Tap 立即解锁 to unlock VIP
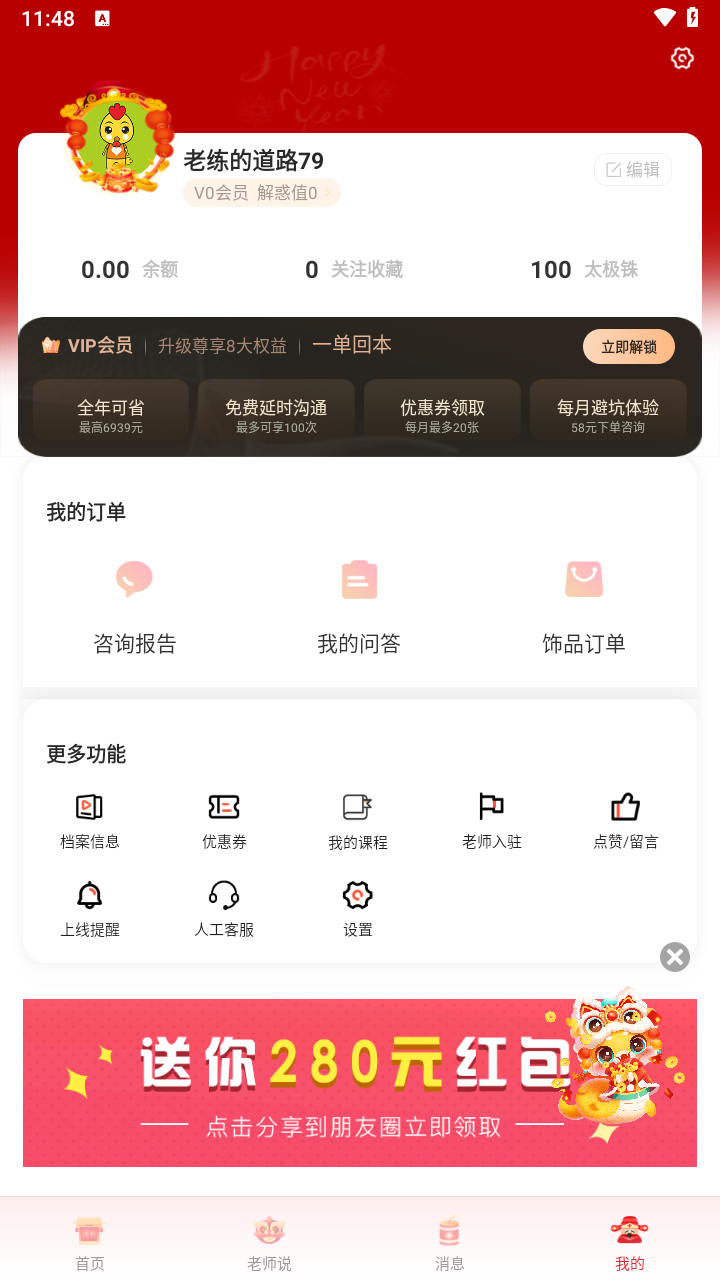The height and width of the screenshot is (1280, 720). coord(628,346)
